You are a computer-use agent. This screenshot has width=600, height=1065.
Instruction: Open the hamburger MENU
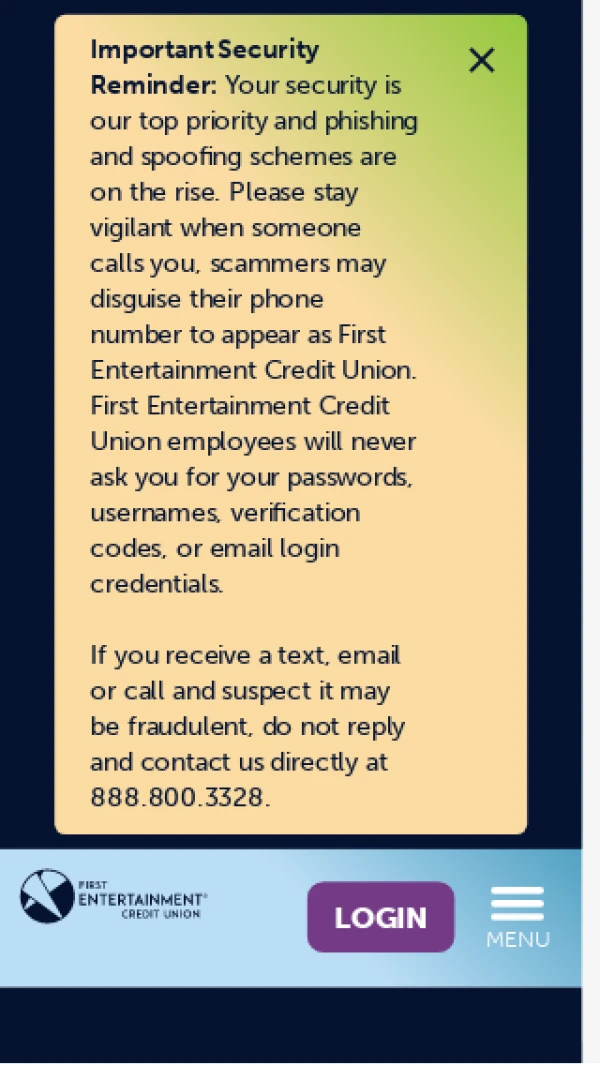(517, 915)
